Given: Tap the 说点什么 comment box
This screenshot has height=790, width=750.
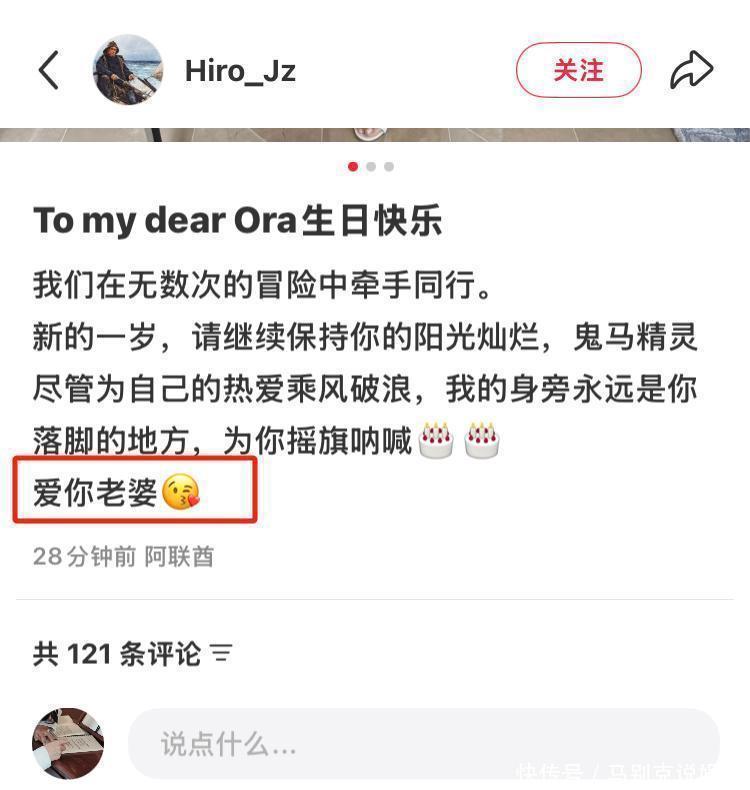Looking at the screenshot, I should coord(424,743).
